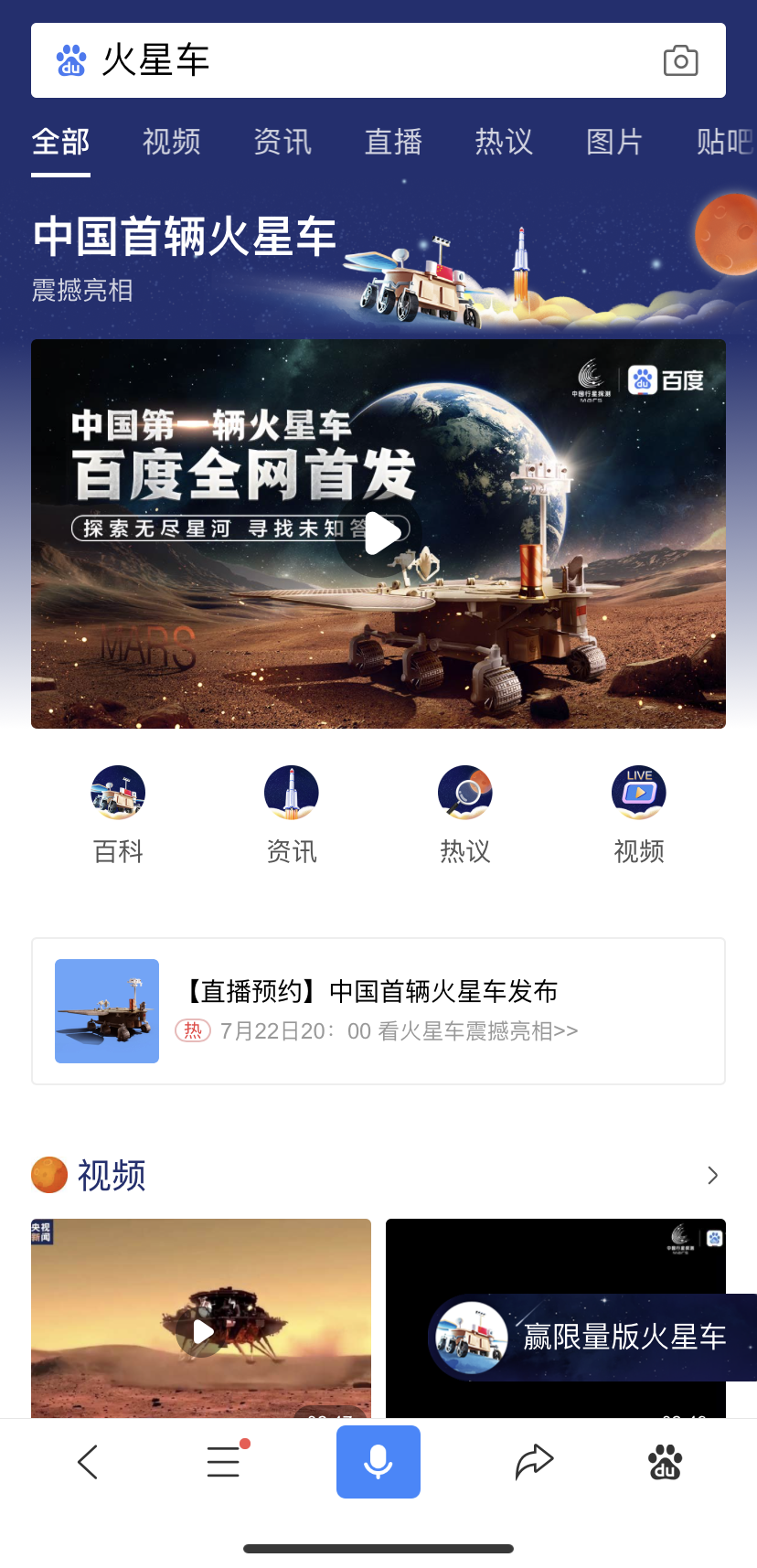Screen dimensions: 757x1568
Task: Open the 央视新闻 landing video thumbnail
Action: point(201,1319)
